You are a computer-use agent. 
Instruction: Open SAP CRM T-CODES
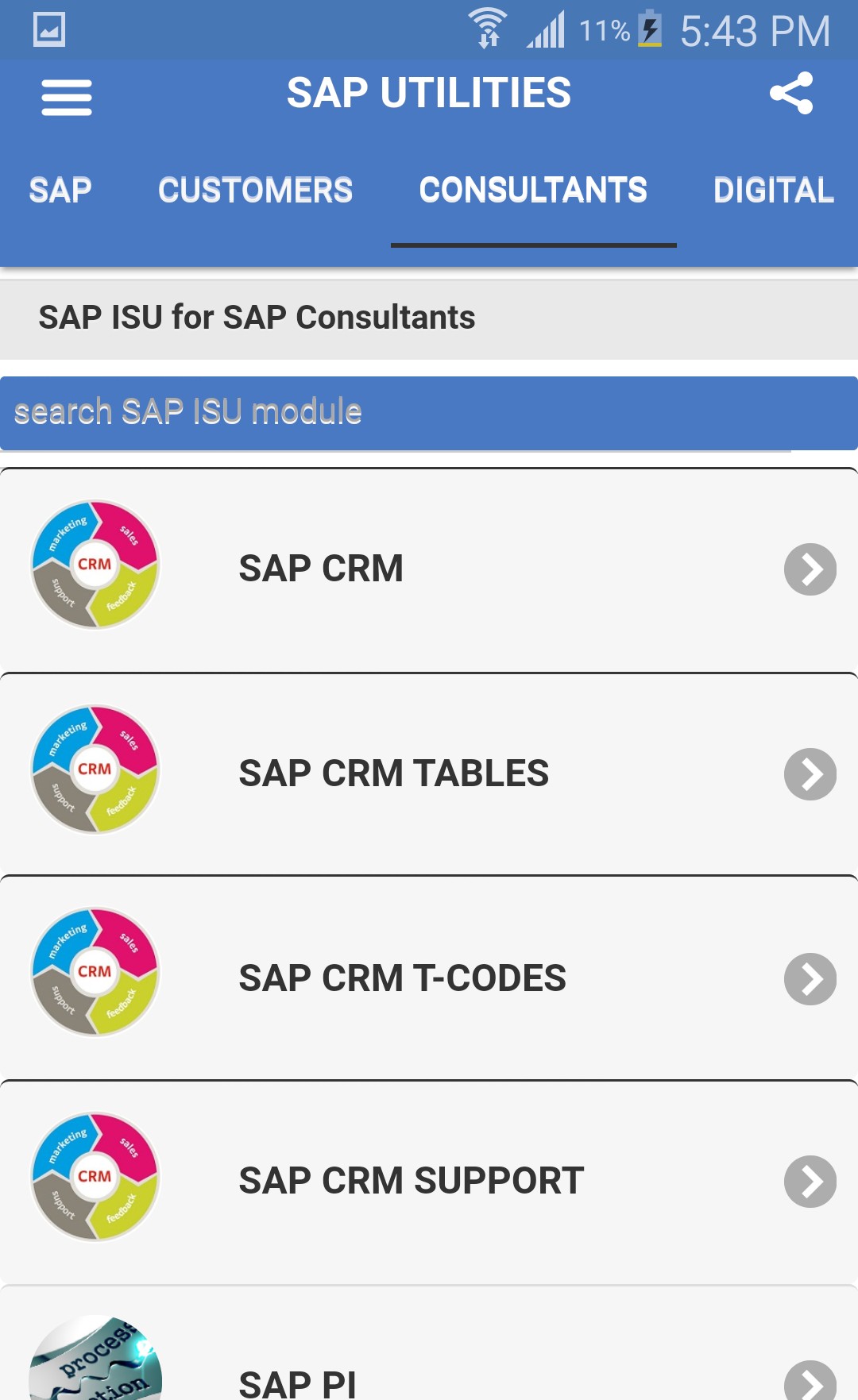429,978
